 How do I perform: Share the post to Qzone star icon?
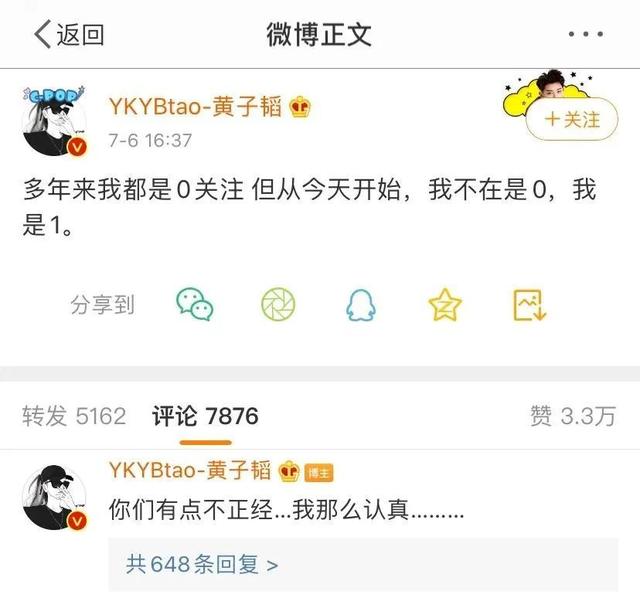pos(444,304)
